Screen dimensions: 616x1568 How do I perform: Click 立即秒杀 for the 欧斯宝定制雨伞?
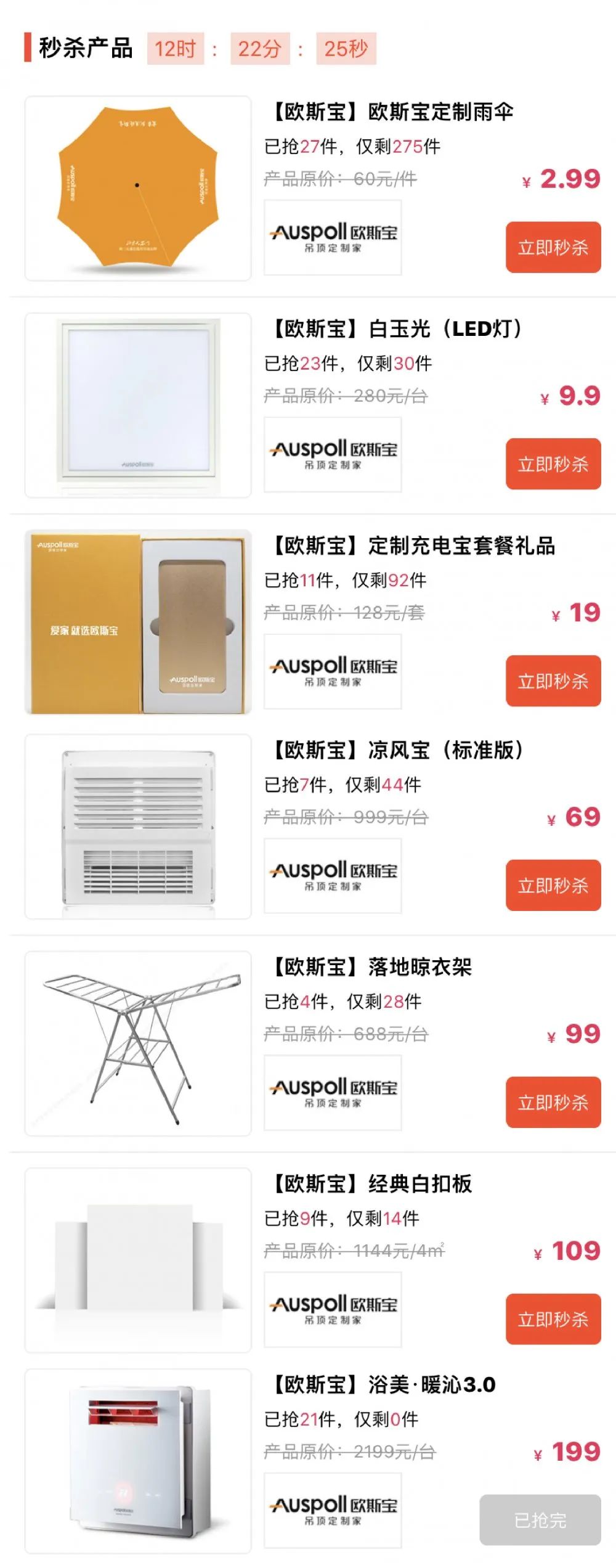tap(553, 247)
